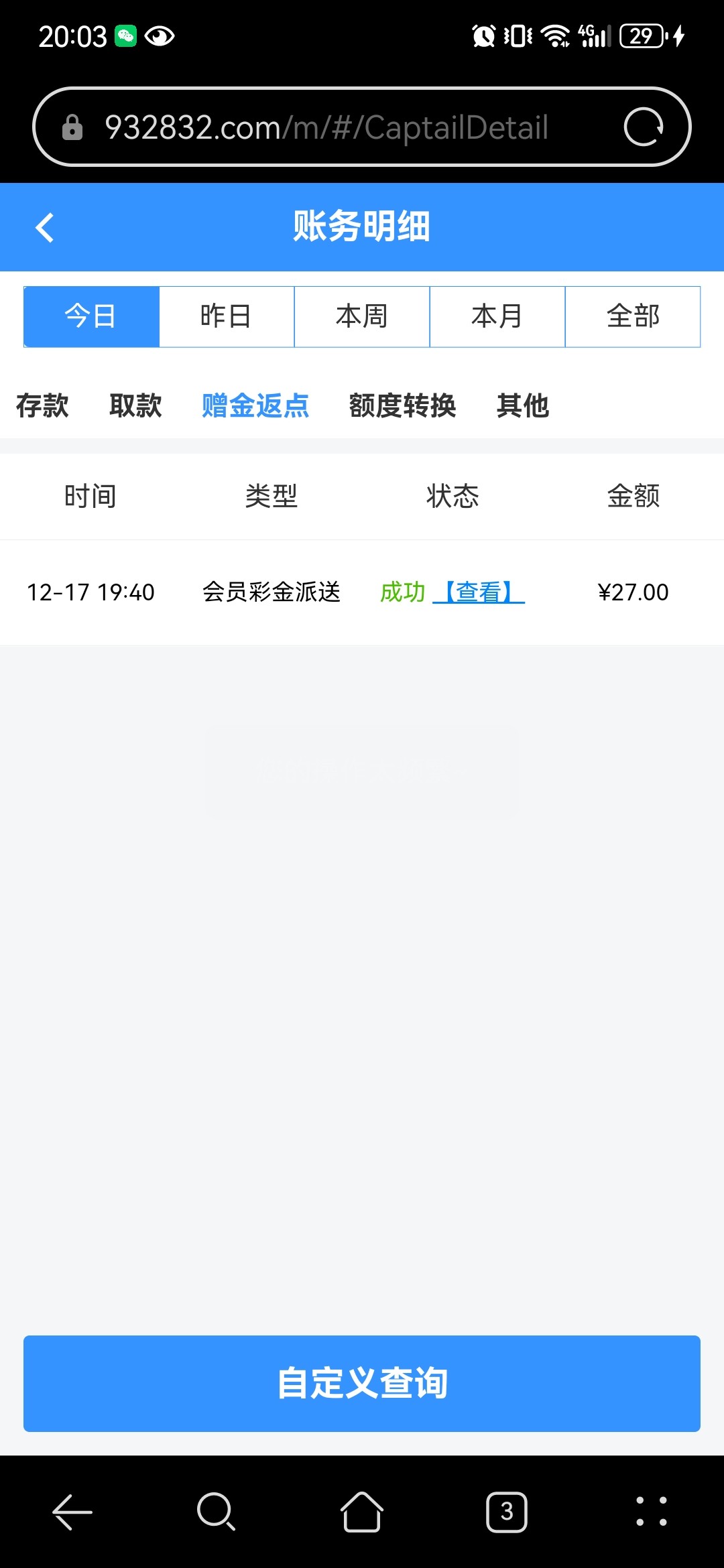Navigate back with the browser arrow
The image size is (724, 1568).
[x=72, y=1512]
